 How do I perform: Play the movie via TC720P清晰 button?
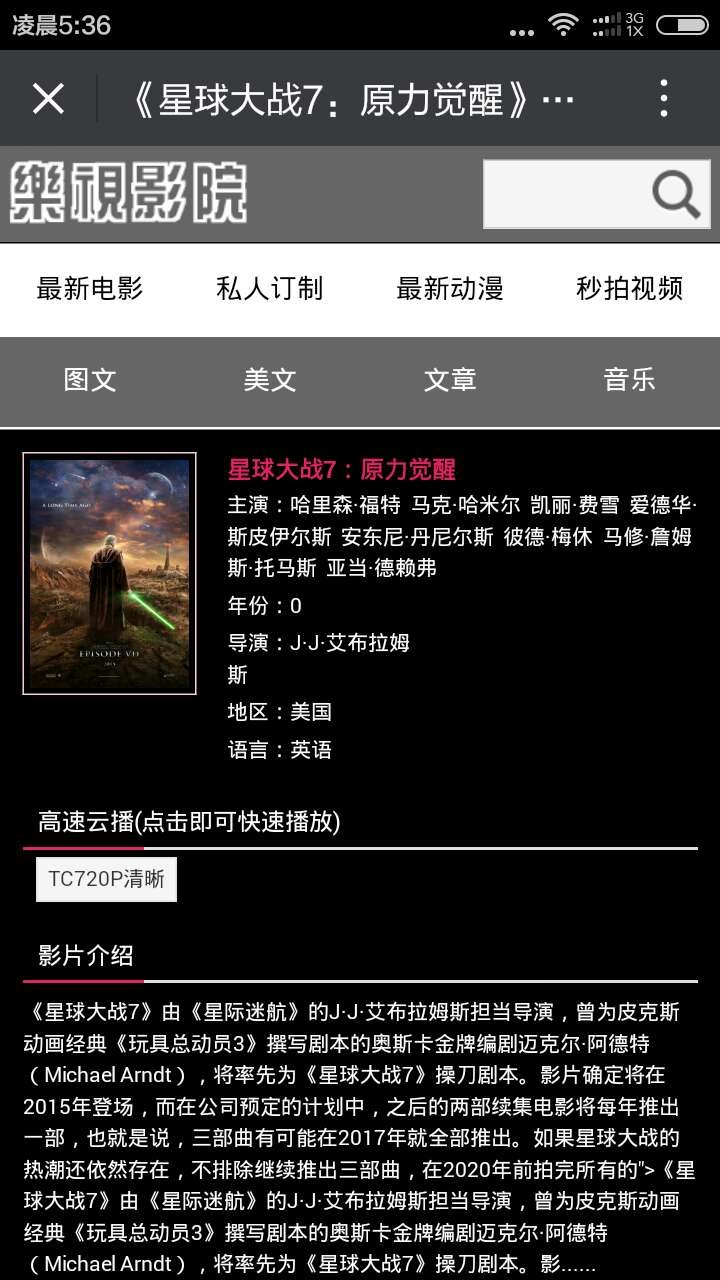105,879
